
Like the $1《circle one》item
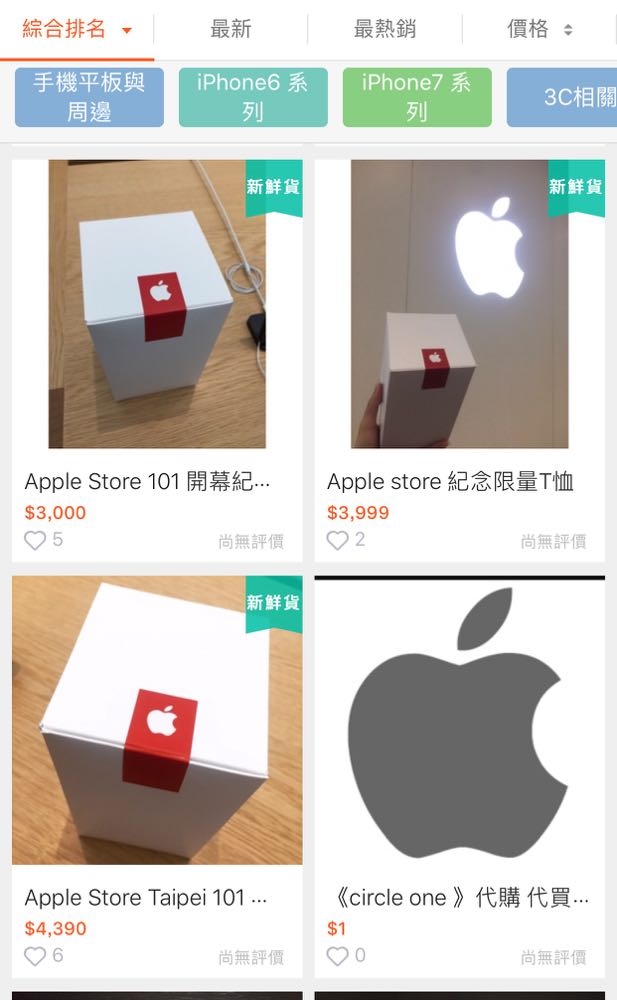(x=338, y=957)
